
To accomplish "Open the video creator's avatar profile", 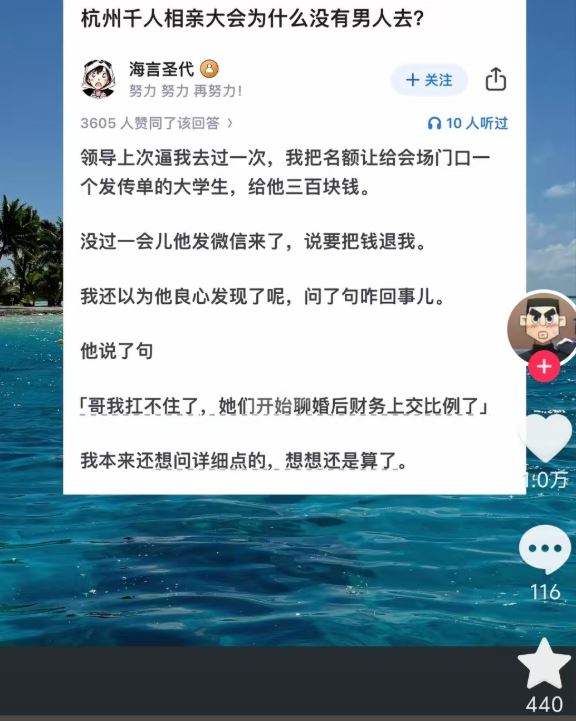I will 543,327.
